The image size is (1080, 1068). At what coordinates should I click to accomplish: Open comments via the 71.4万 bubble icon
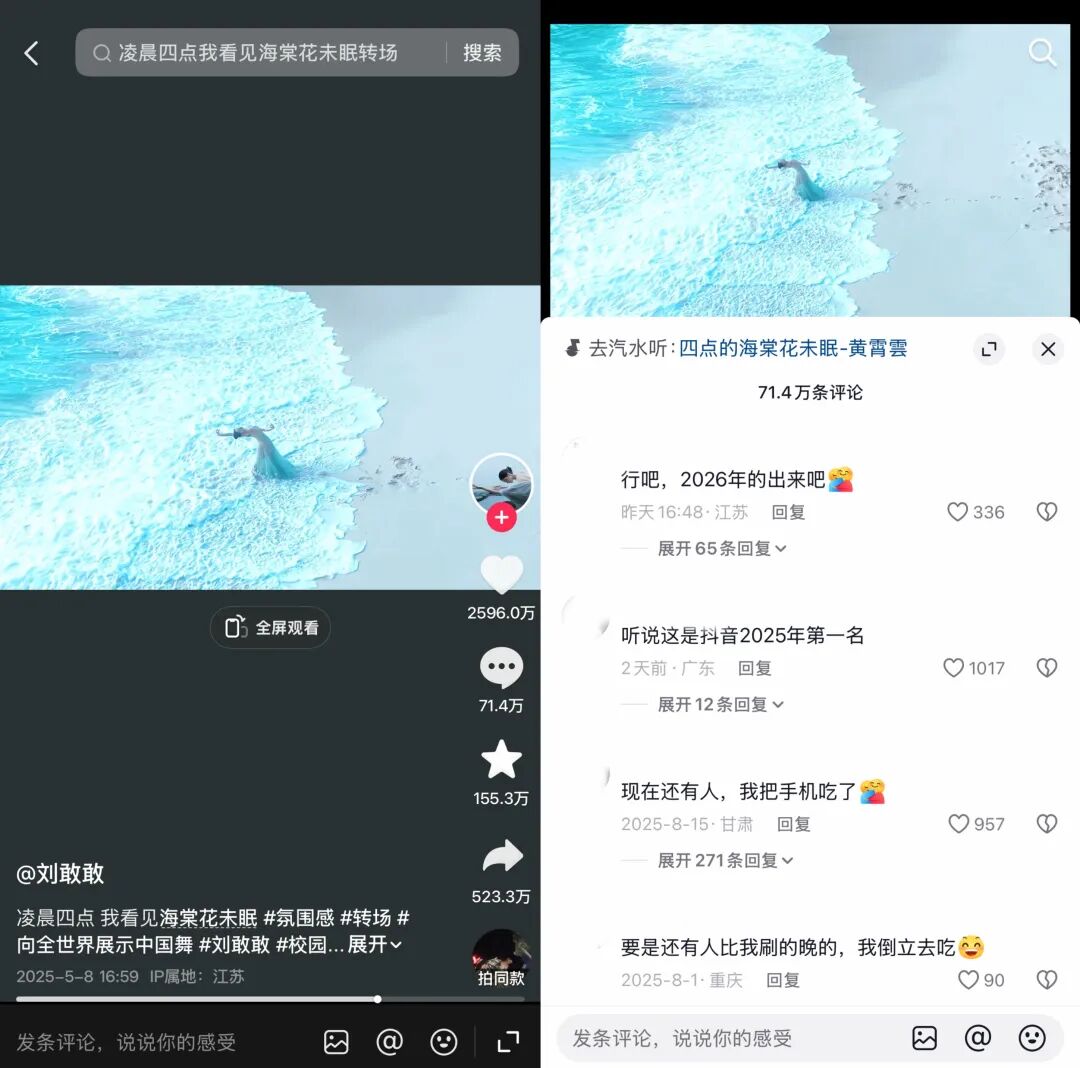point(501,668)
